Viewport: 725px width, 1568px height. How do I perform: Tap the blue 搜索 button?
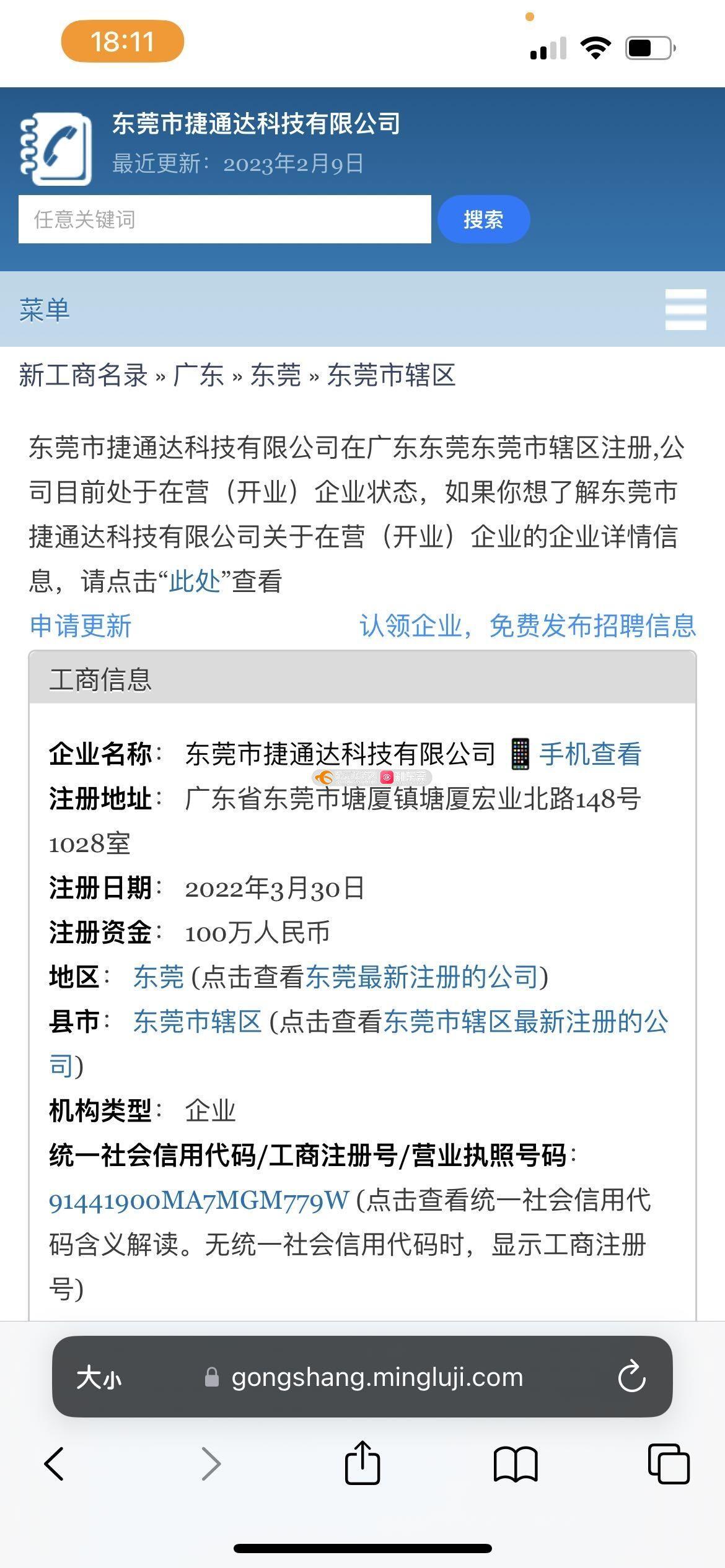point(483,219)
